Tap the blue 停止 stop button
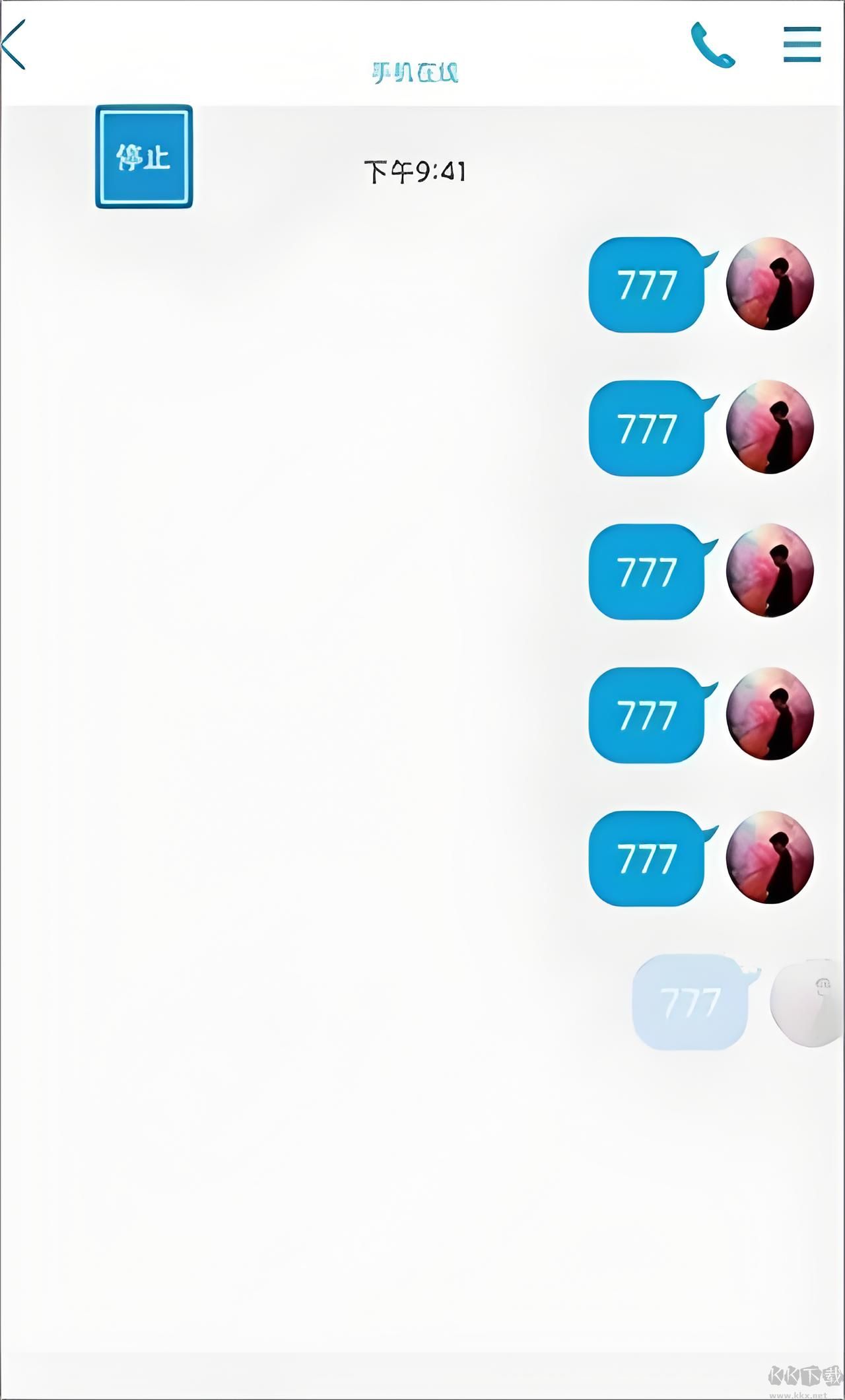Viewport: 845px width, 1400px height. click(x=144, y=157)
